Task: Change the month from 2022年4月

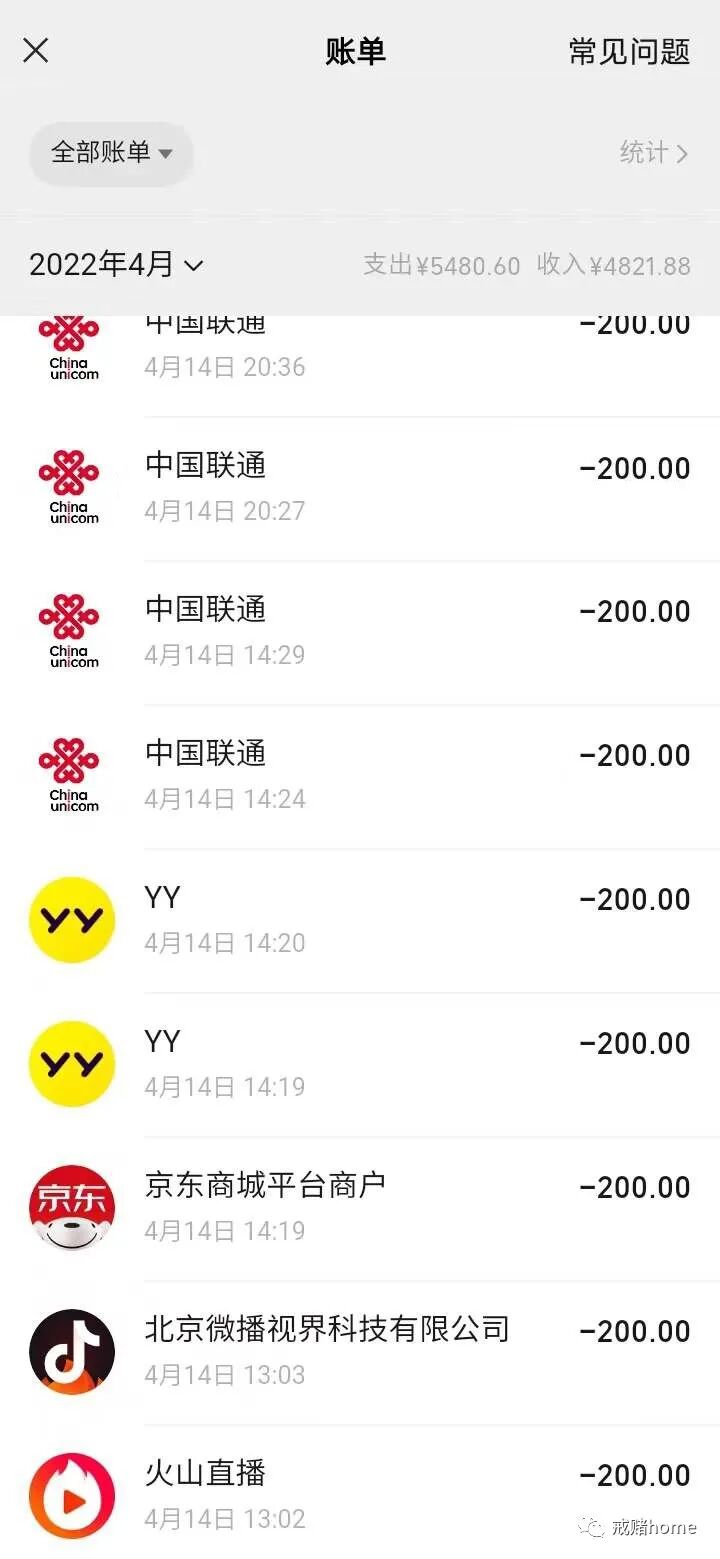Action: click(116, 265)
